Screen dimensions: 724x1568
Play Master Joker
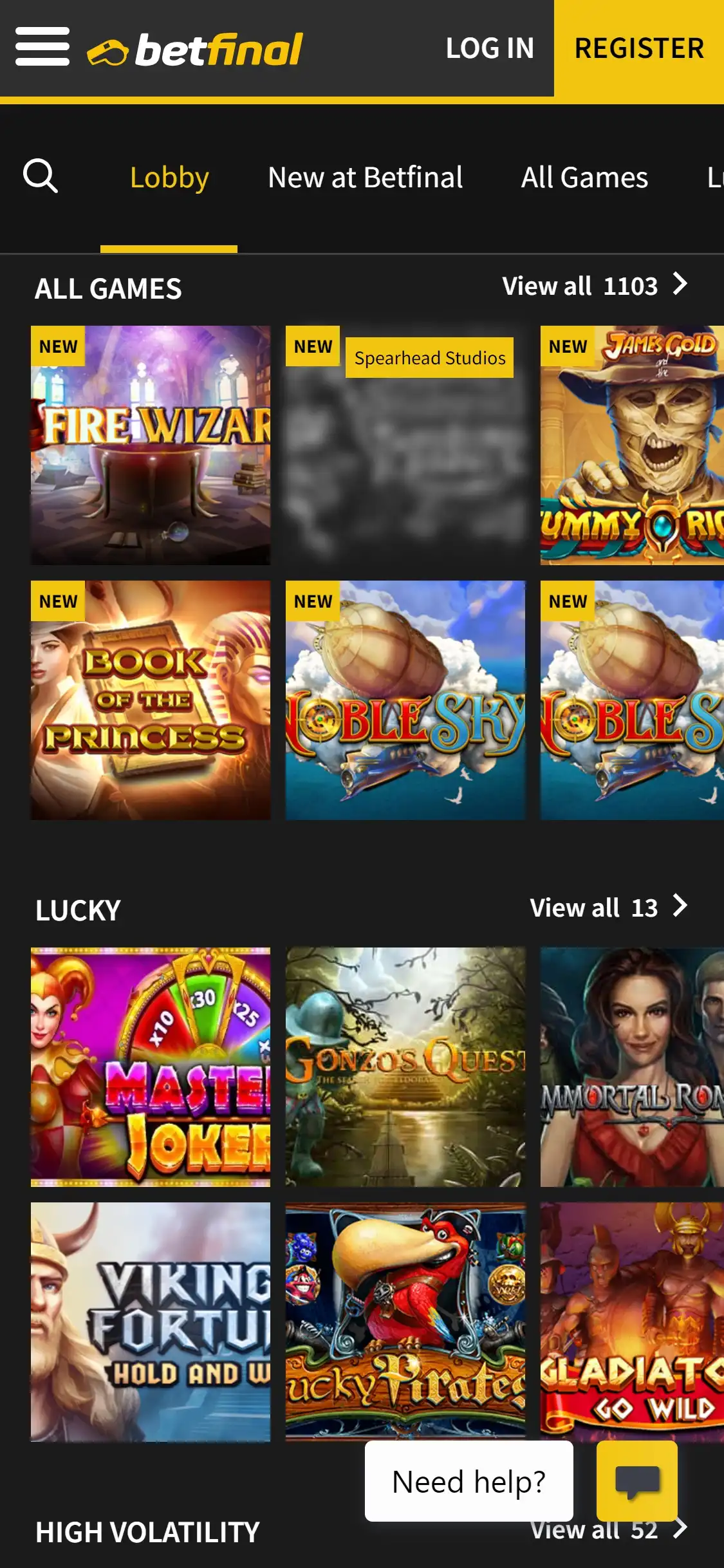pyautogui.click(x=151, y=1067)
